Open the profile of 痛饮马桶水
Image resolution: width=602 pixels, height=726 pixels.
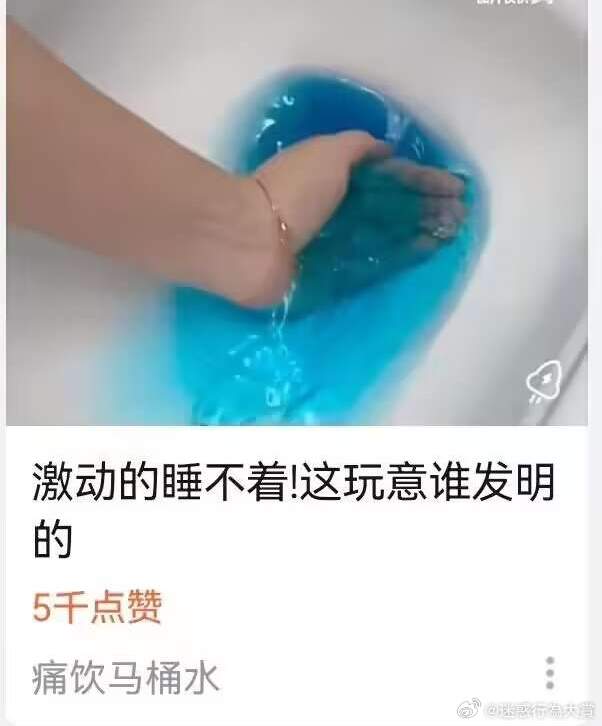point(125,677)
